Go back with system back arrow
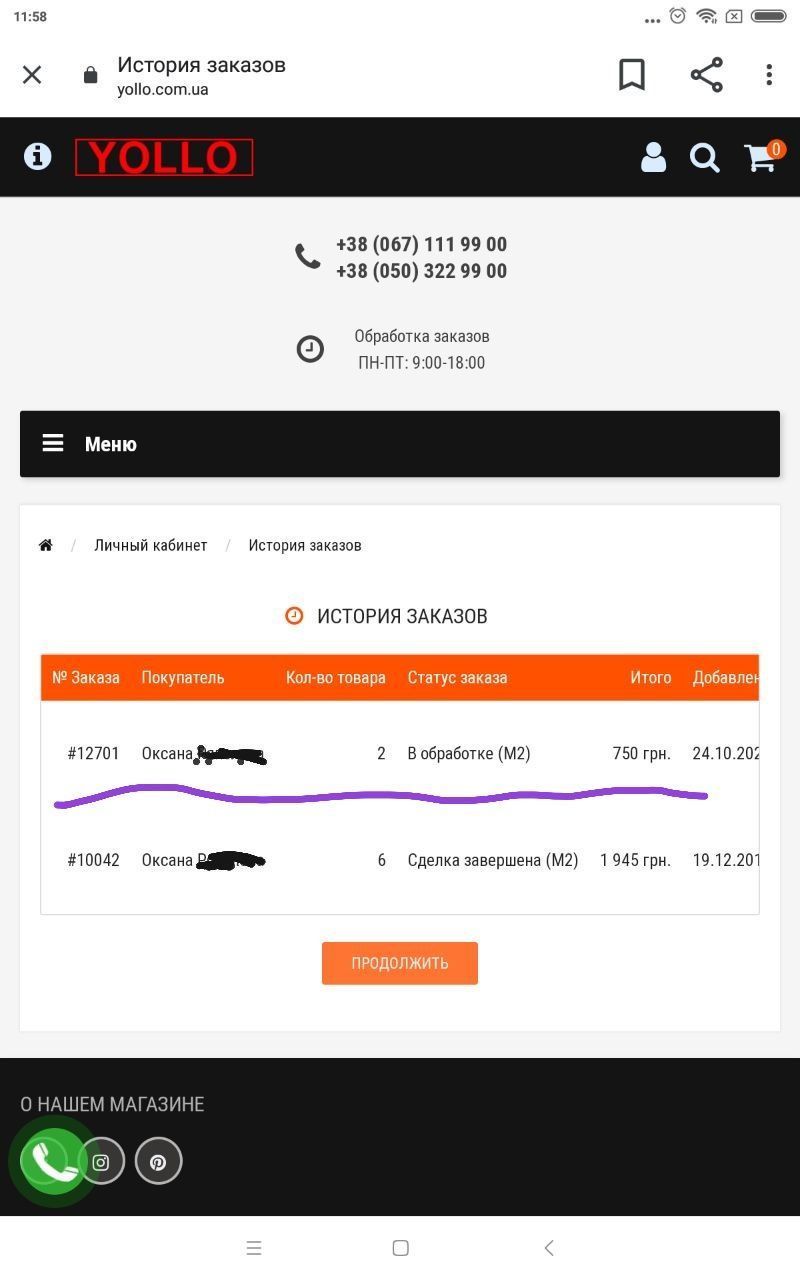This screenshot has height=1280, width=800. [548, 1247]
